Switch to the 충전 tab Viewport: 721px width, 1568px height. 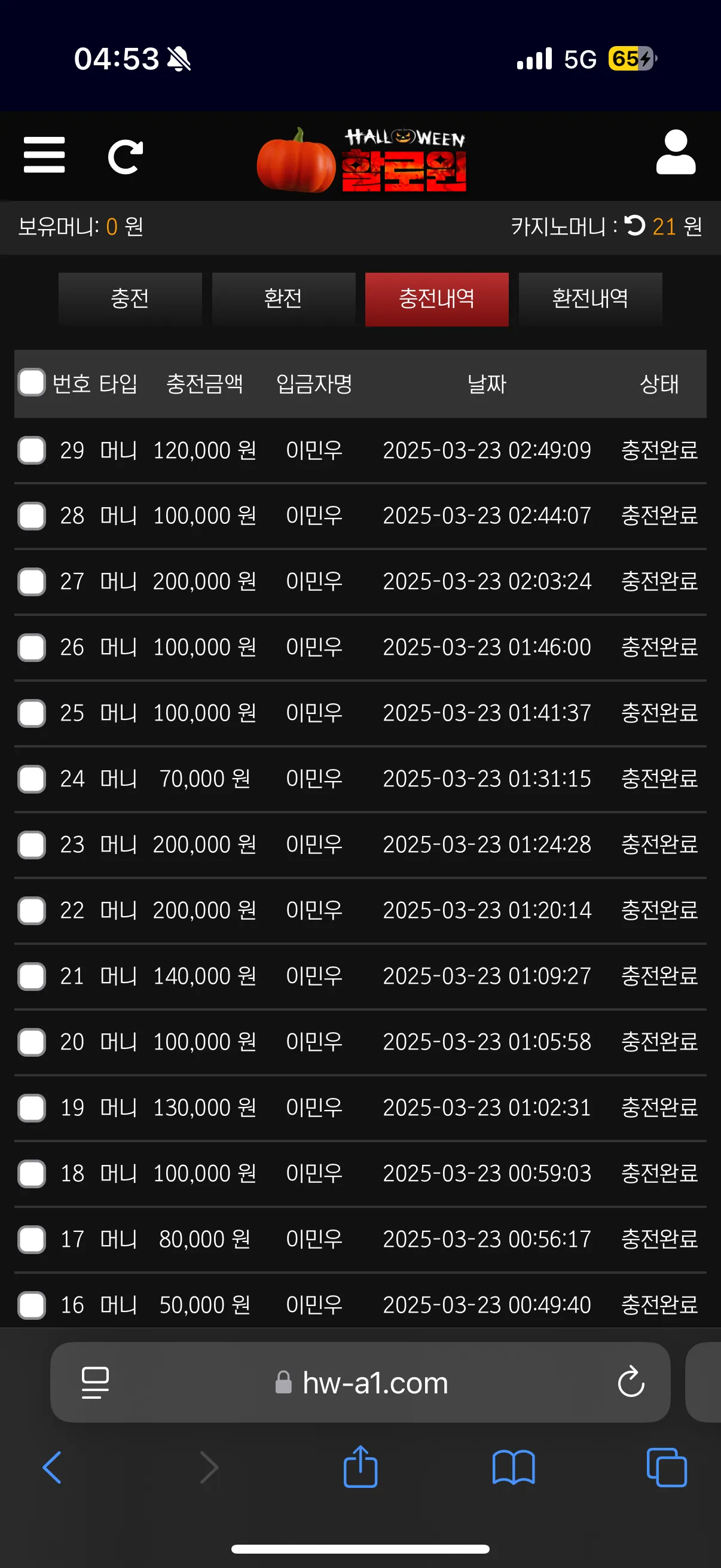(130, 299)
